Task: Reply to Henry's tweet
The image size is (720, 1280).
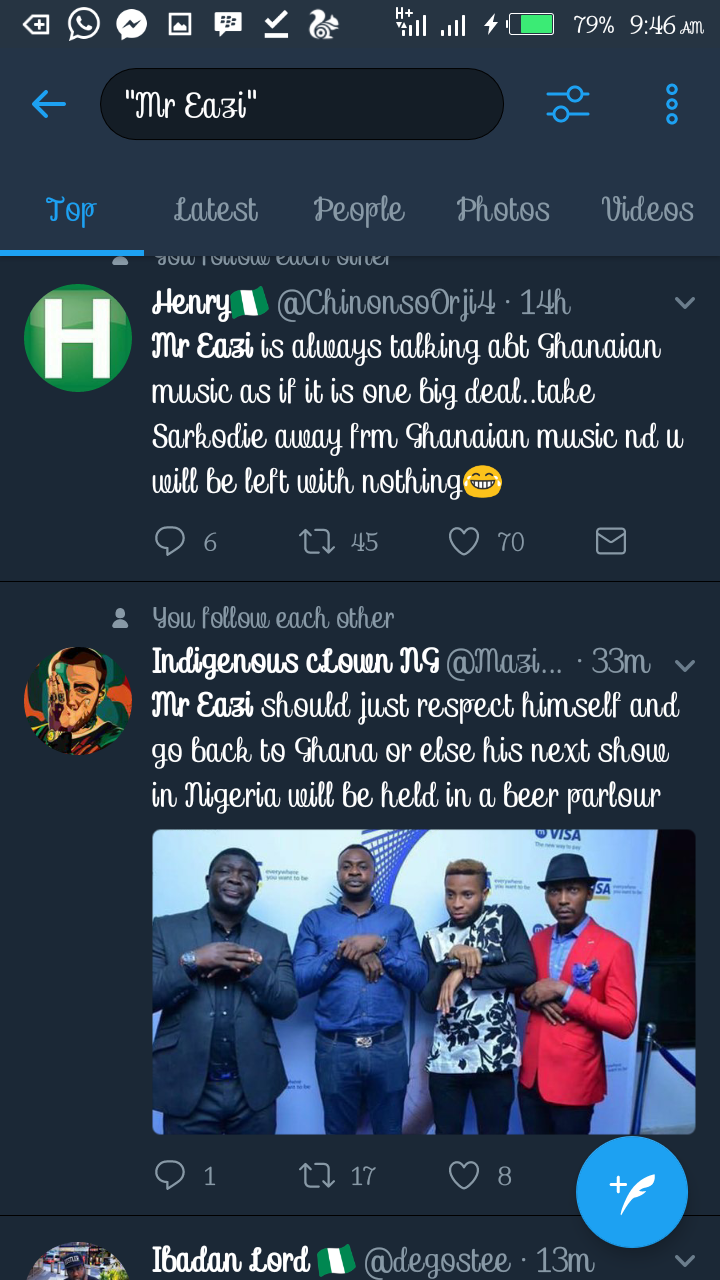Action: coord(171,541)
